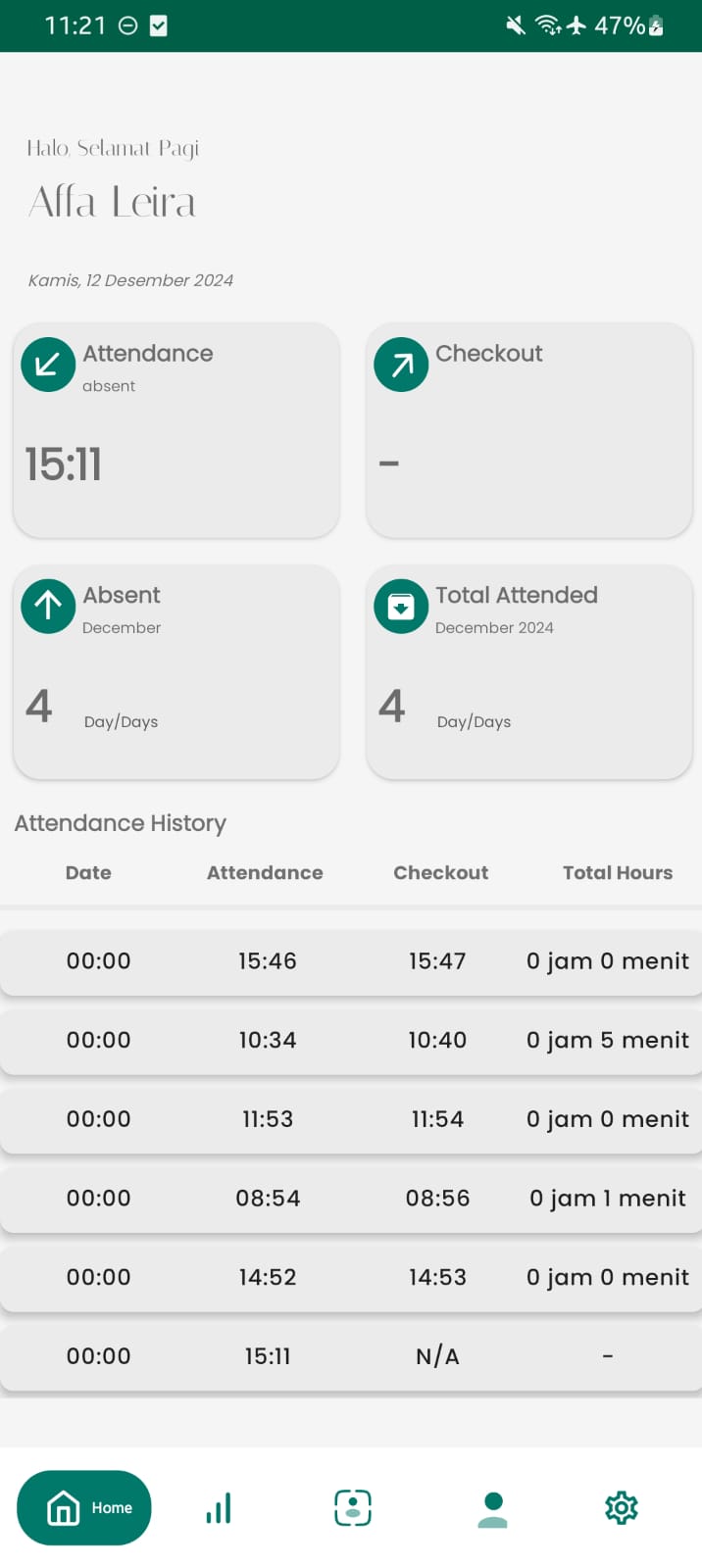
Task: Switch to the Home tab
Action: click(x=84, y=1507)
